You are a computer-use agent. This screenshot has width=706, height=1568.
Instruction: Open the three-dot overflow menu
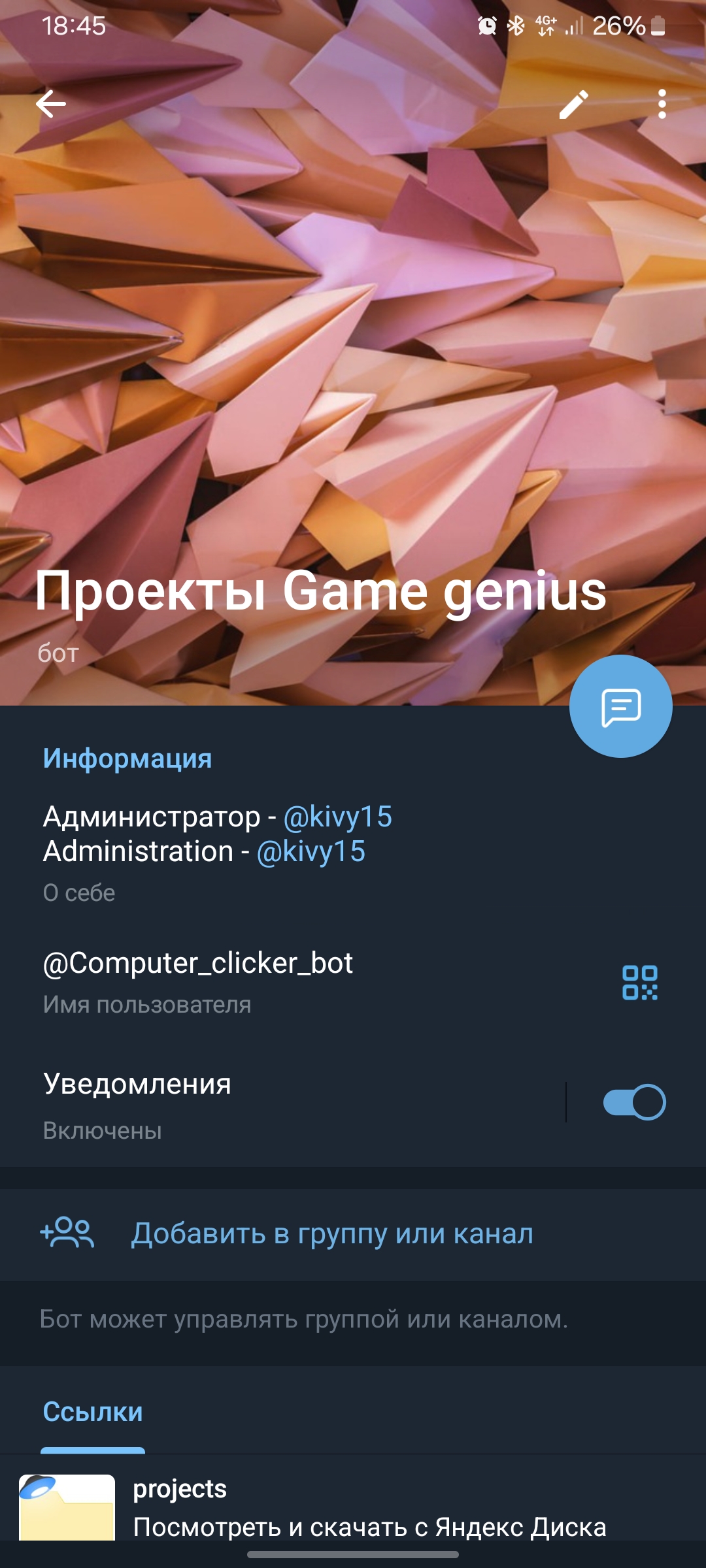[x=662, y=105]
